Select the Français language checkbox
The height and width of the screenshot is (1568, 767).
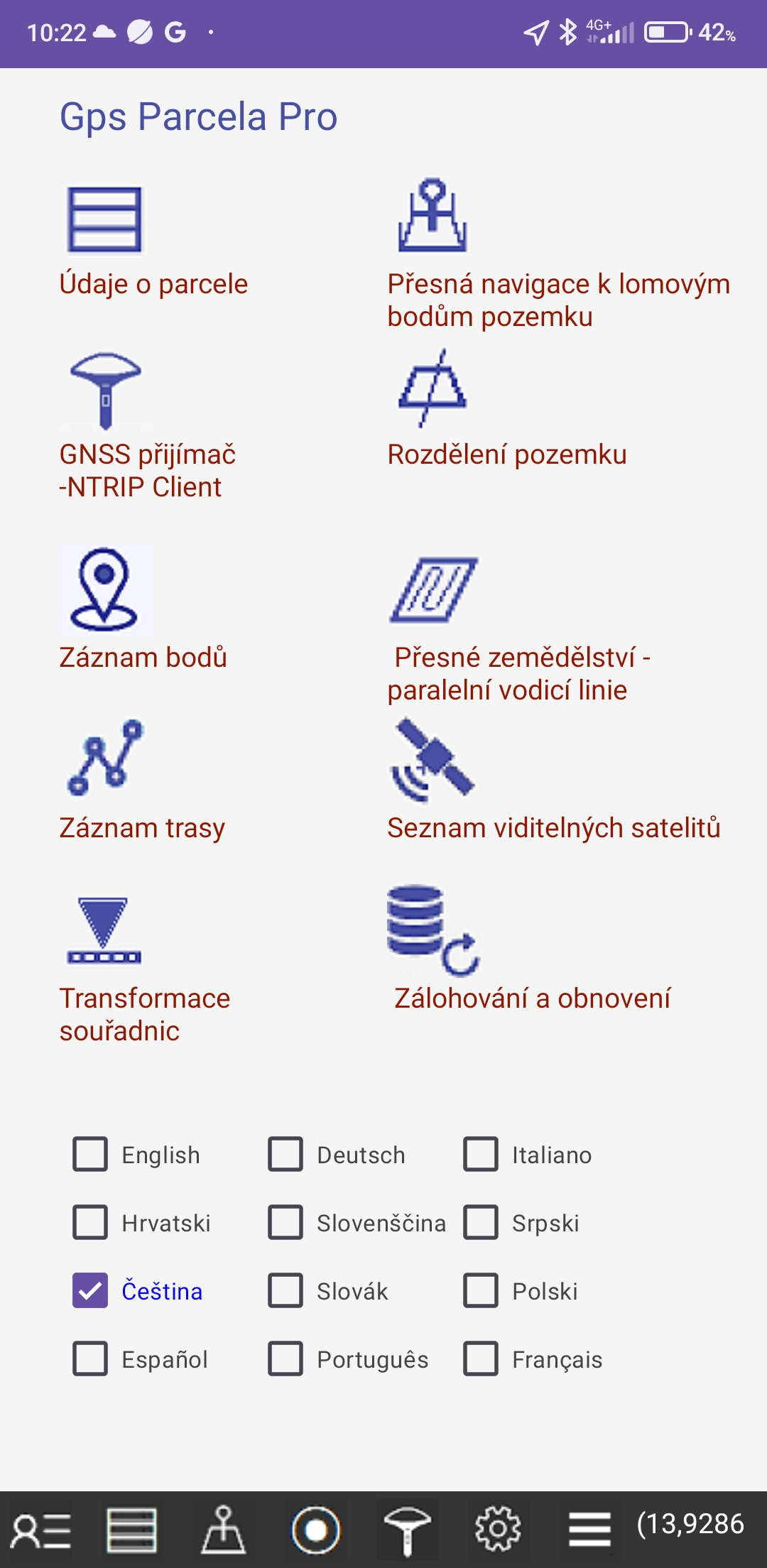point(481,1359)
